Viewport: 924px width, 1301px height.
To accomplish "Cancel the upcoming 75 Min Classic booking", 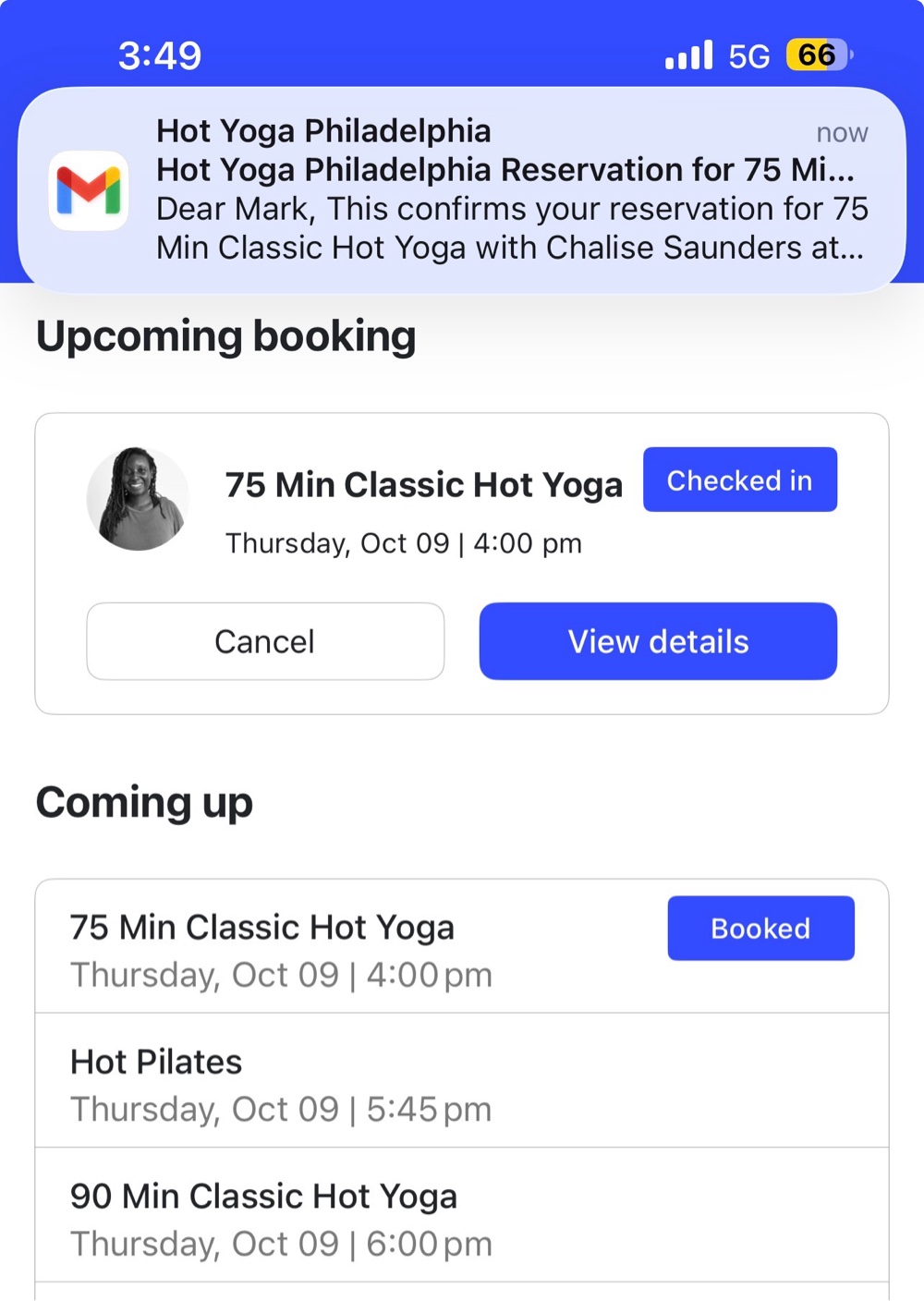I will (x=265, y=641).
